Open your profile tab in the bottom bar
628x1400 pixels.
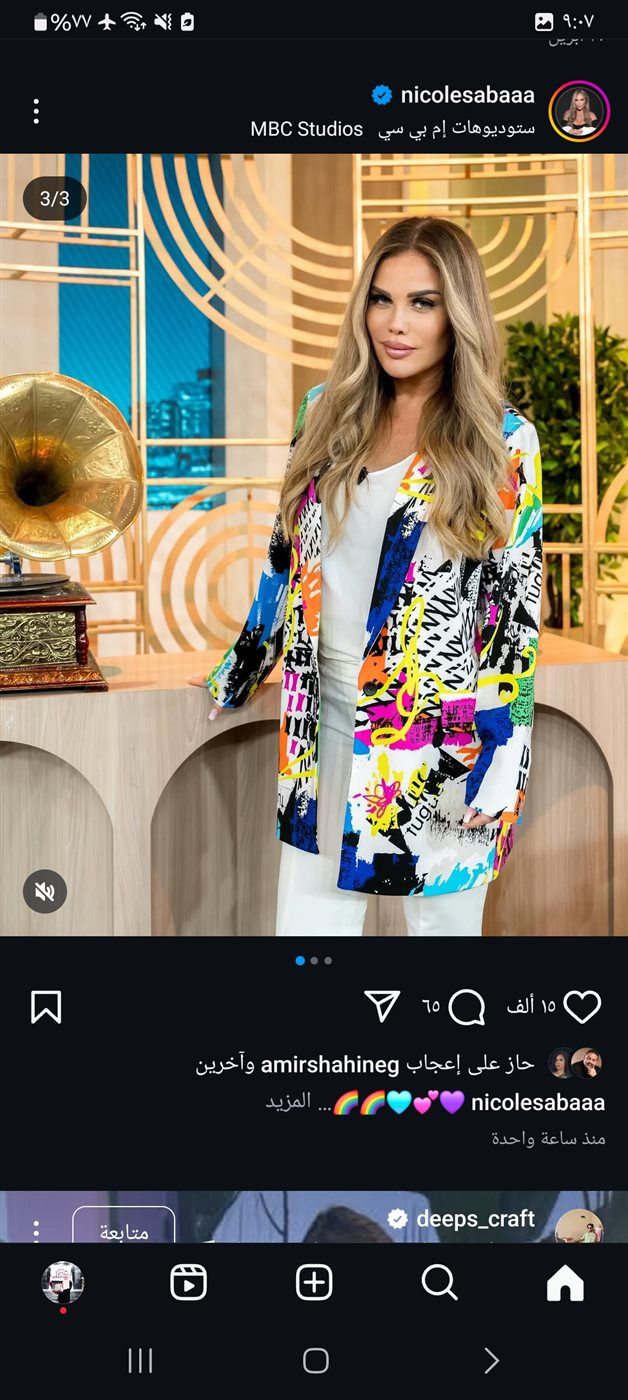(63, 1282)
